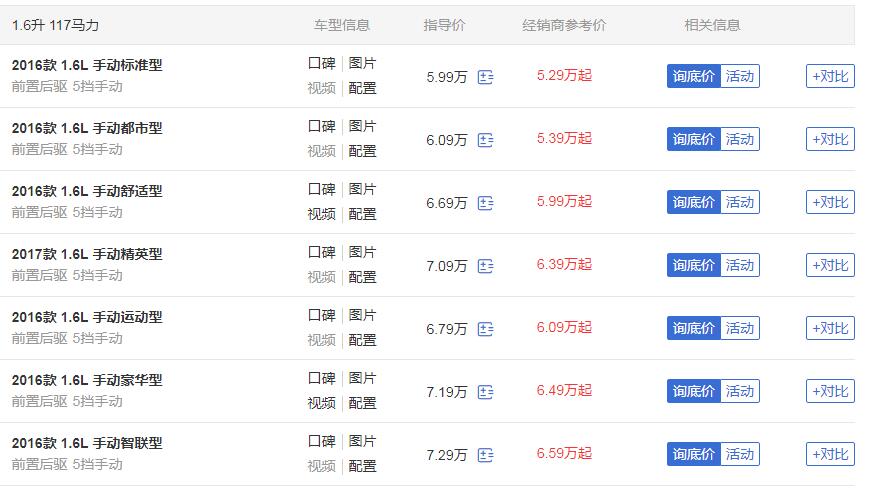
Task: Watch 视频 for 手动运动型
Action: (x=321, y=340)
